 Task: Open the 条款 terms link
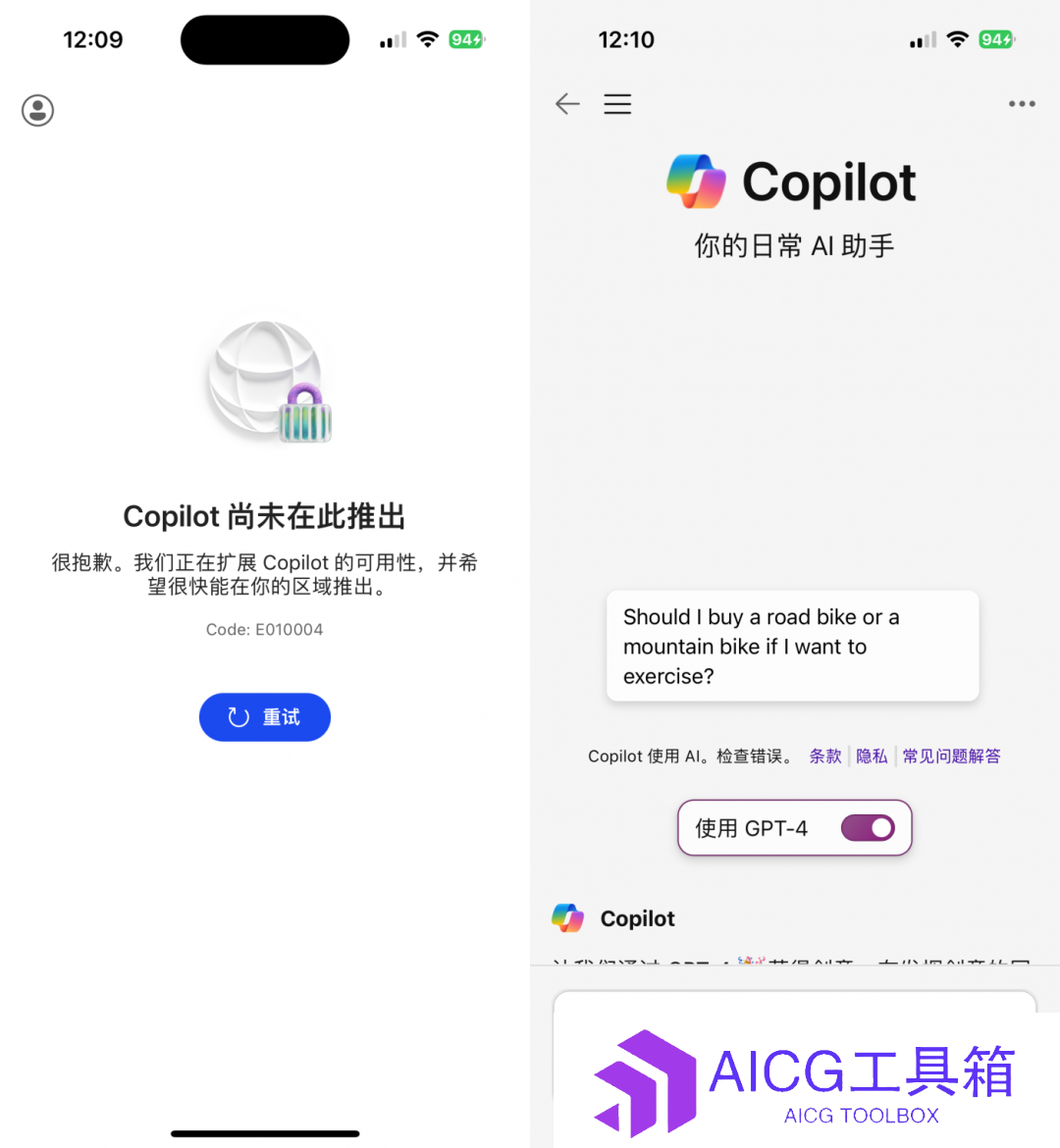click(x=824, y=756)
